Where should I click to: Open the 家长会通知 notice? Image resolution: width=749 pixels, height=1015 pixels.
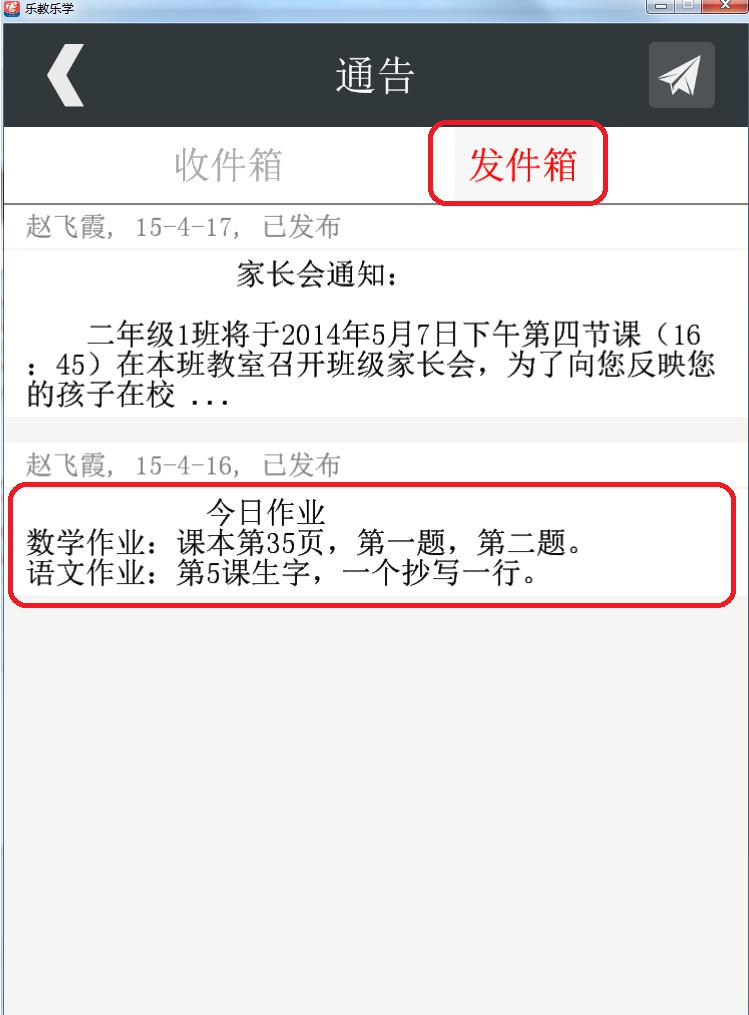tap(374, 333)
